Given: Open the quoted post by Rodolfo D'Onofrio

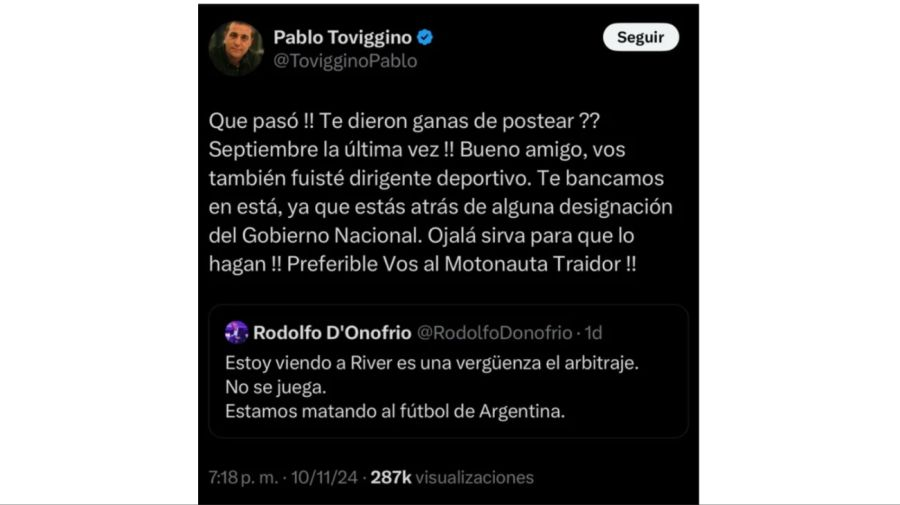Looking at the screenshot, I should 448,386.
